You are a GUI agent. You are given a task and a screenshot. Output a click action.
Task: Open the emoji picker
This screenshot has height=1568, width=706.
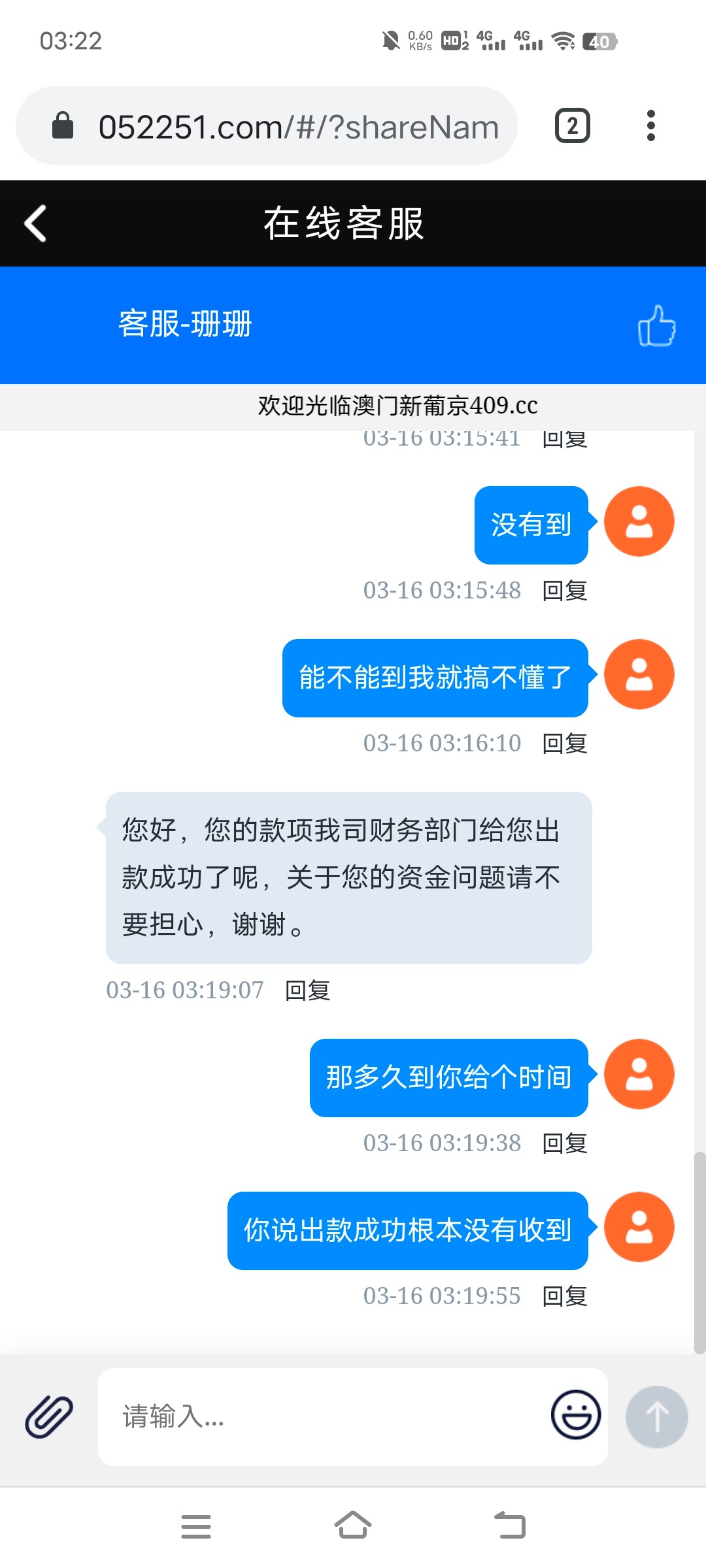575,1415
